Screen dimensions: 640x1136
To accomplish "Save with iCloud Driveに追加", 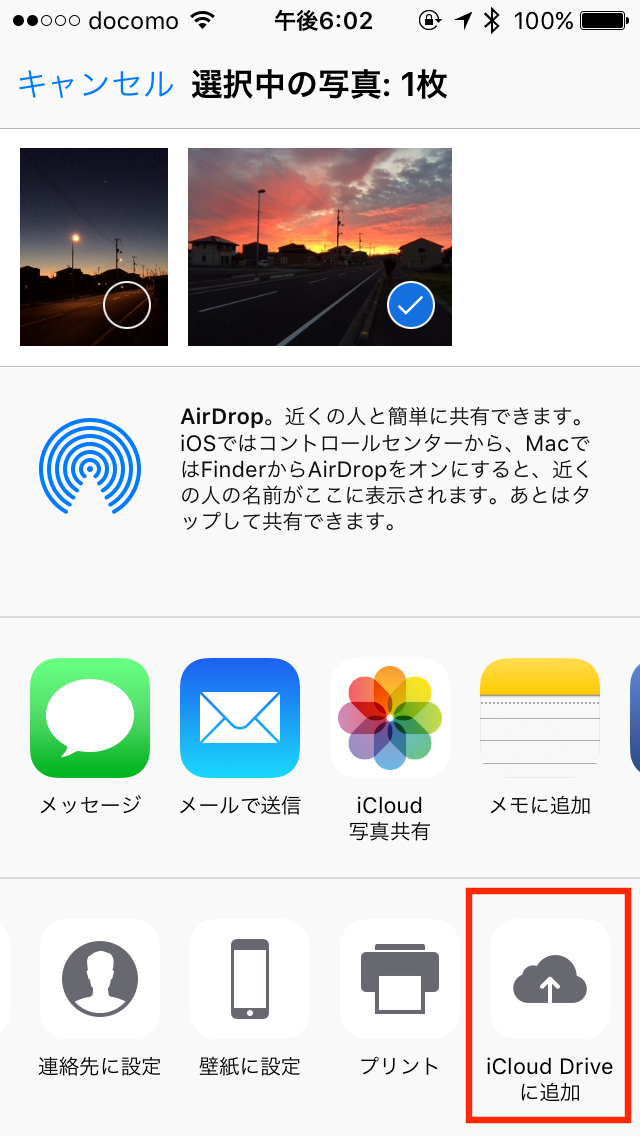I will point(550,979).
